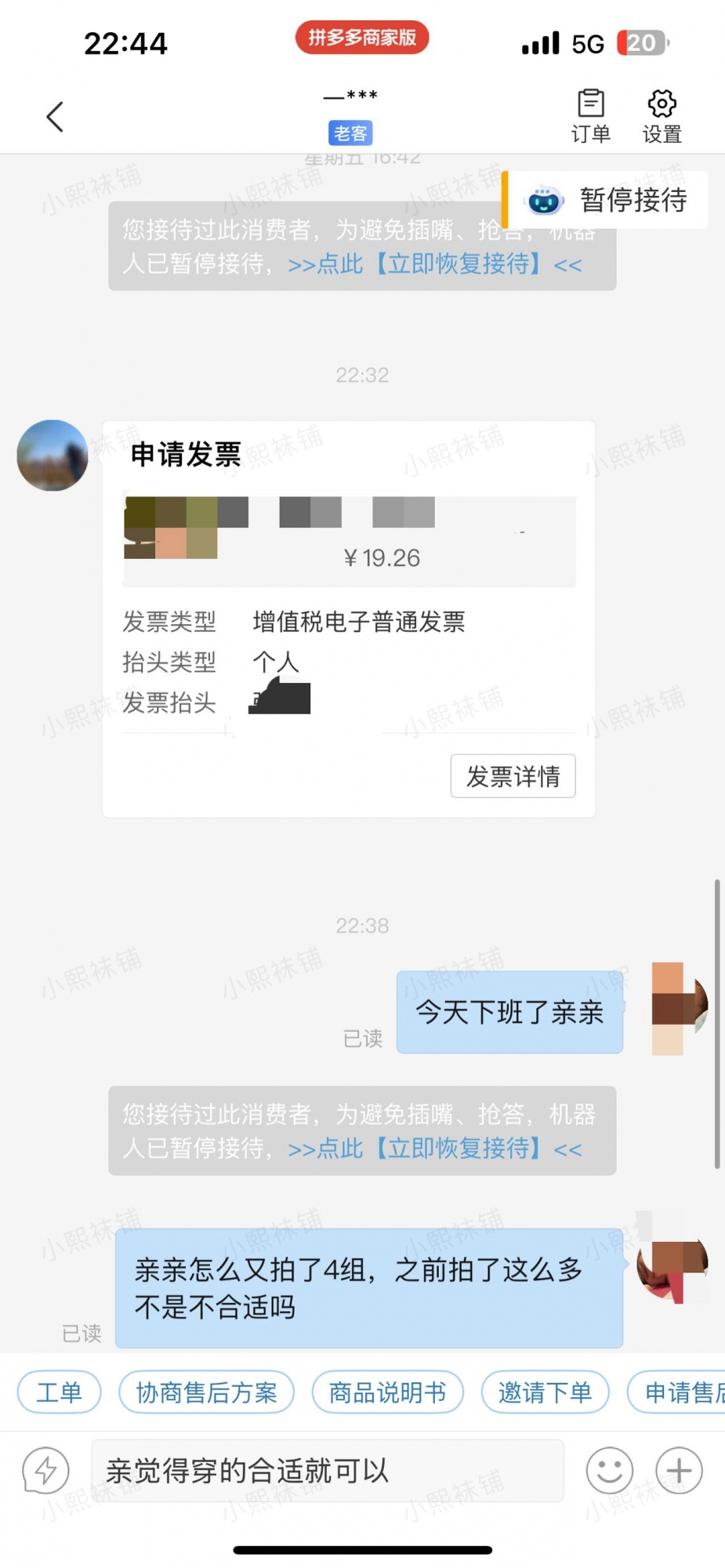The height and width of the screenshot is (1568, 725).
Task: Open the 订单 orders page
Action: 591,116
